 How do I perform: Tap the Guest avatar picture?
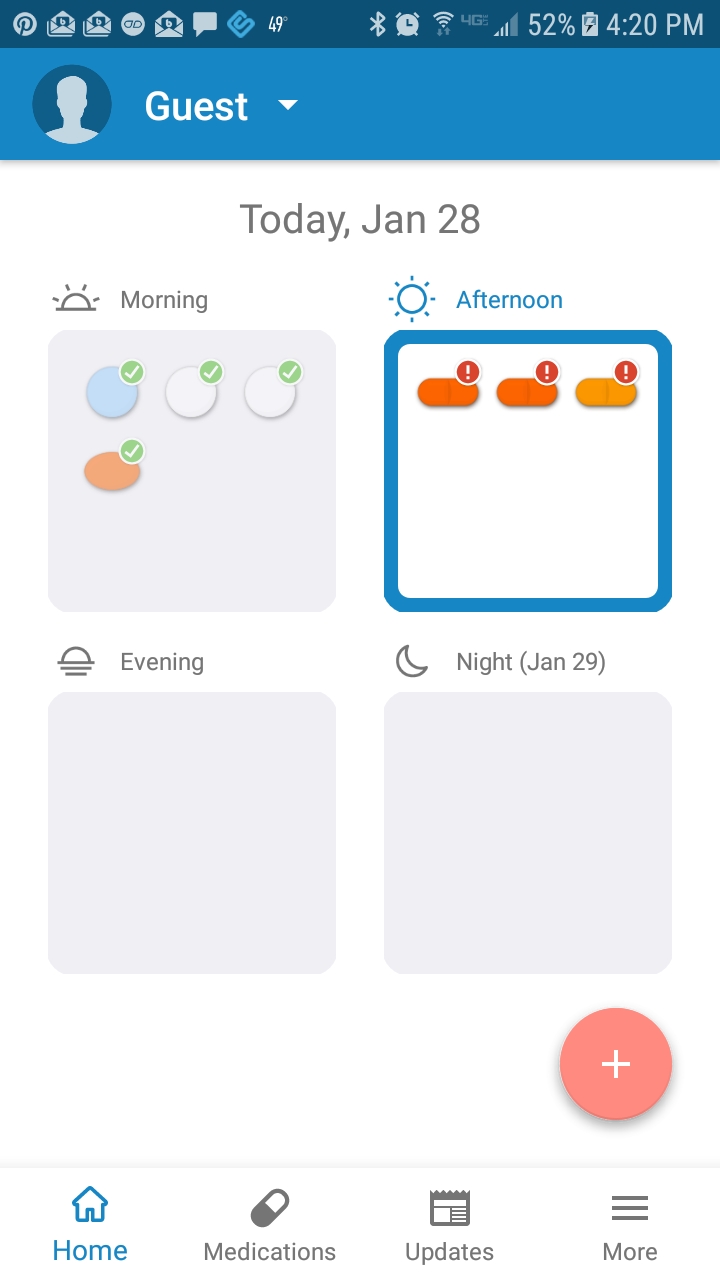coord(72,105)
